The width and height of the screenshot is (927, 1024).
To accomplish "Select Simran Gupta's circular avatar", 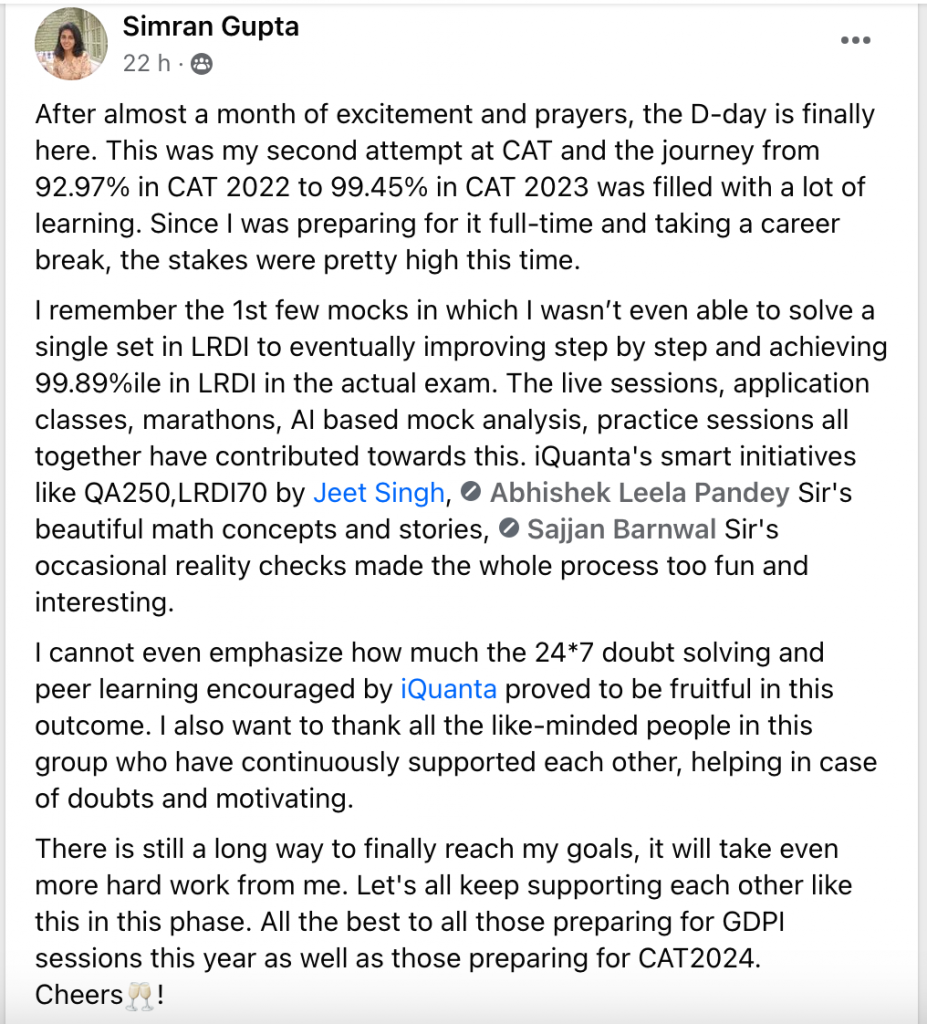I will 70,44.
